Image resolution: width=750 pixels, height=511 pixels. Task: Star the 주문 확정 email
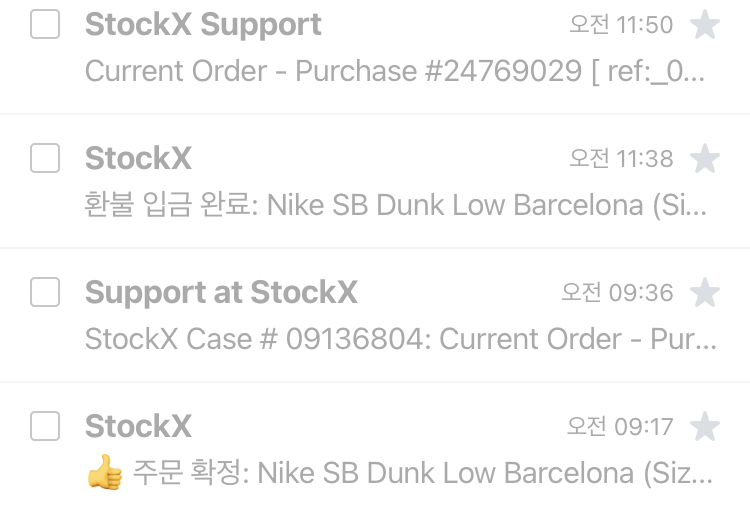[705, 426]
